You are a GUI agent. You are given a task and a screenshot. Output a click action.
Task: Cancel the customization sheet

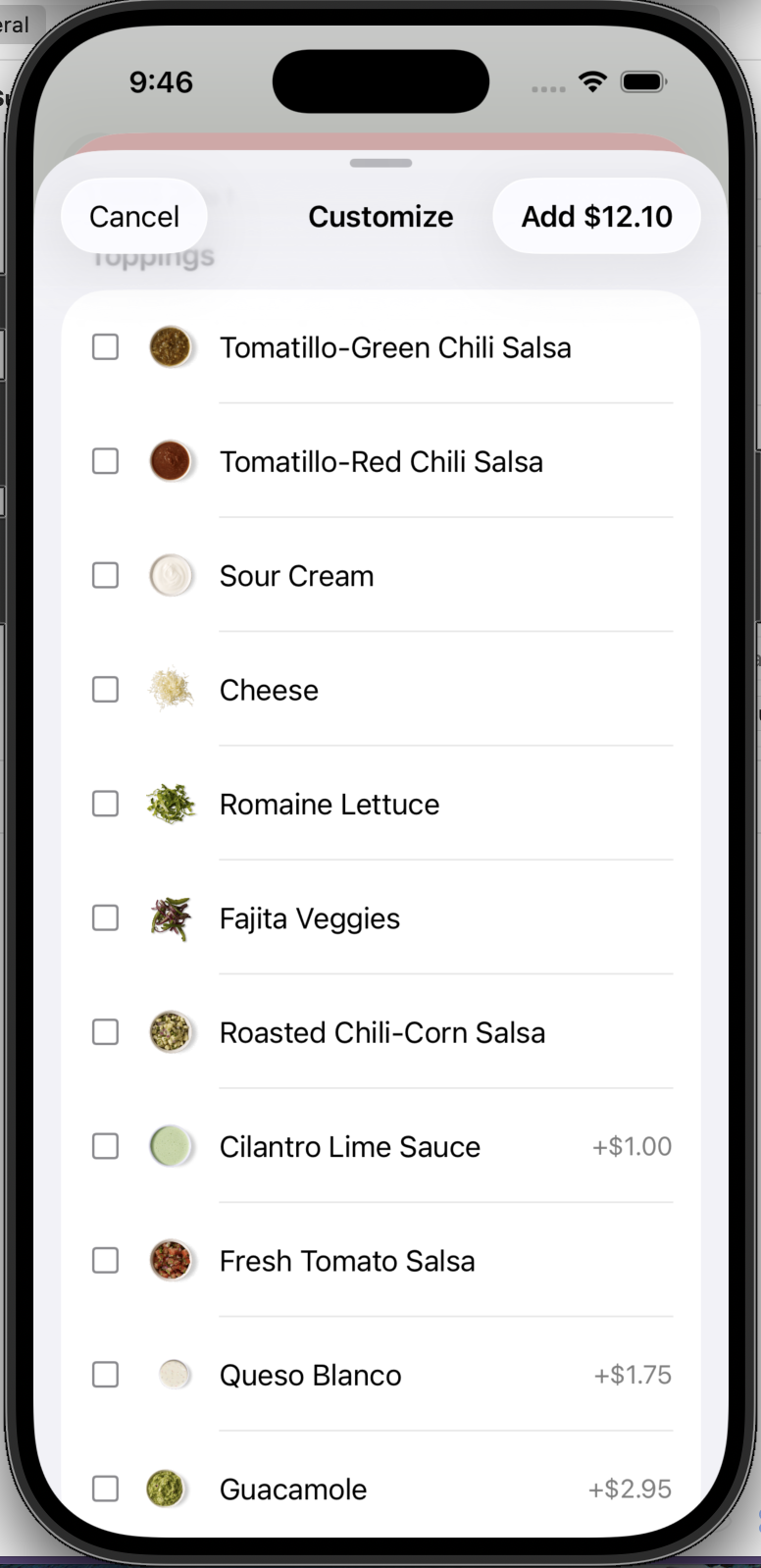134,216
